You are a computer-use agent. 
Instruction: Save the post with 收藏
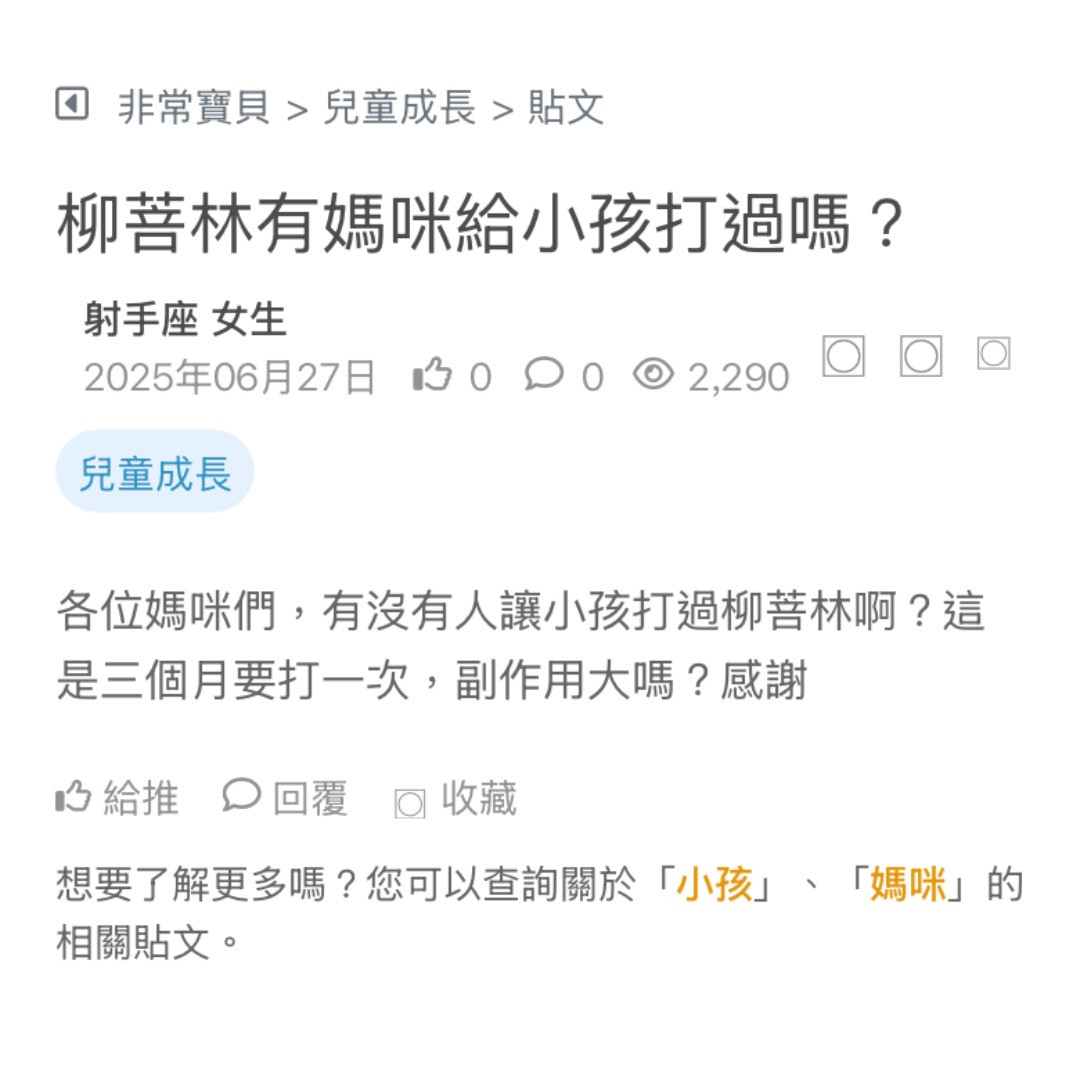click(457, 800)
